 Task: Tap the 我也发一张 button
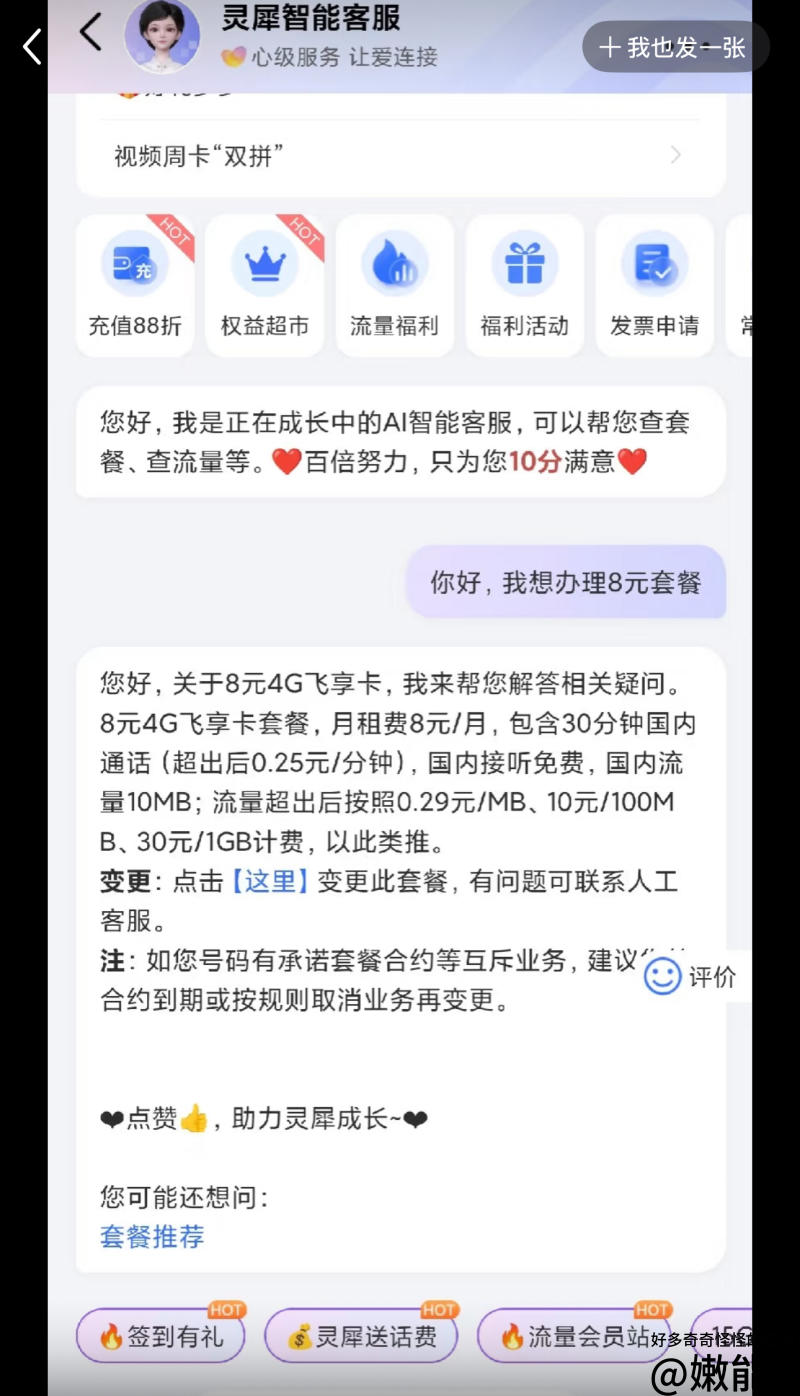(x=674, y=47)
